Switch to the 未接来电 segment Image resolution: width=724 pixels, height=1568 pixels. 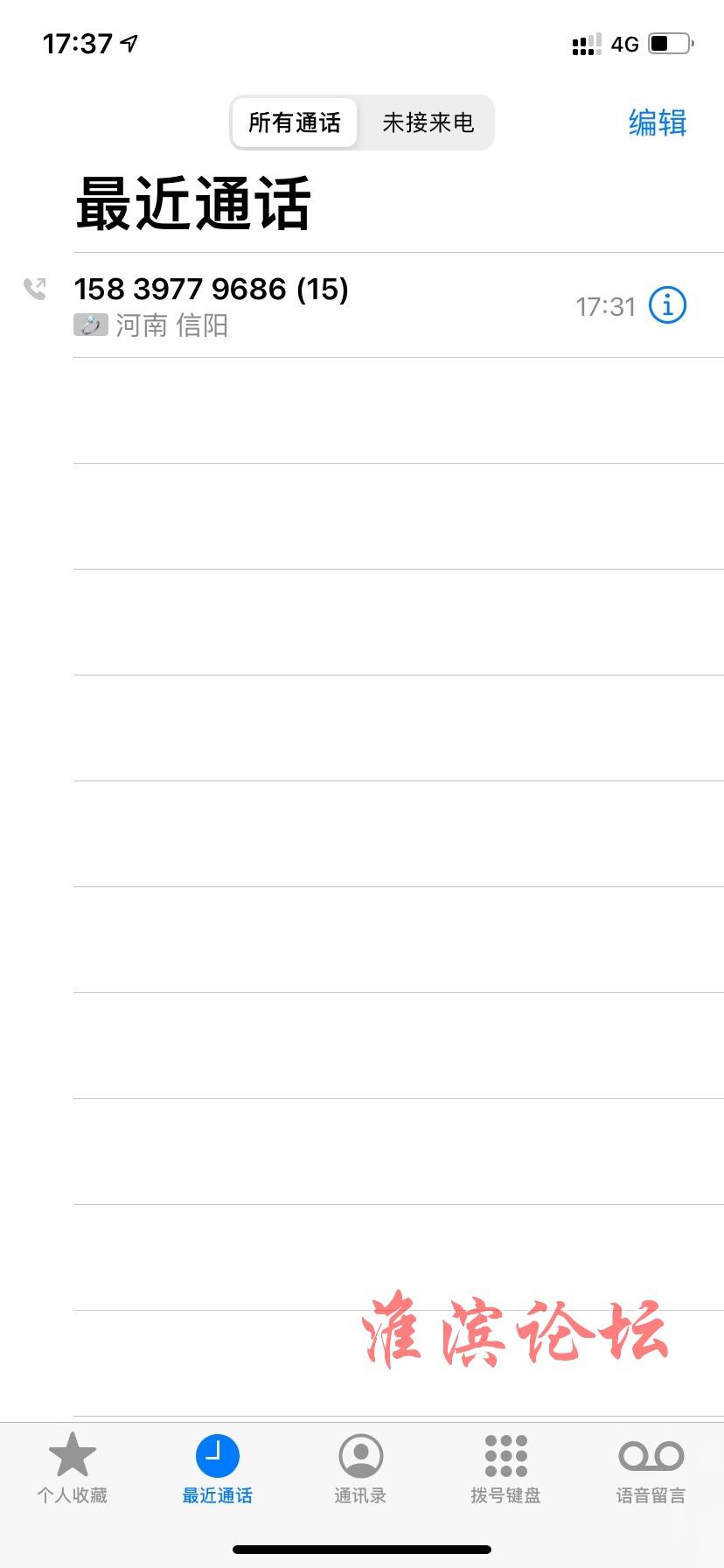coord(428,122)
